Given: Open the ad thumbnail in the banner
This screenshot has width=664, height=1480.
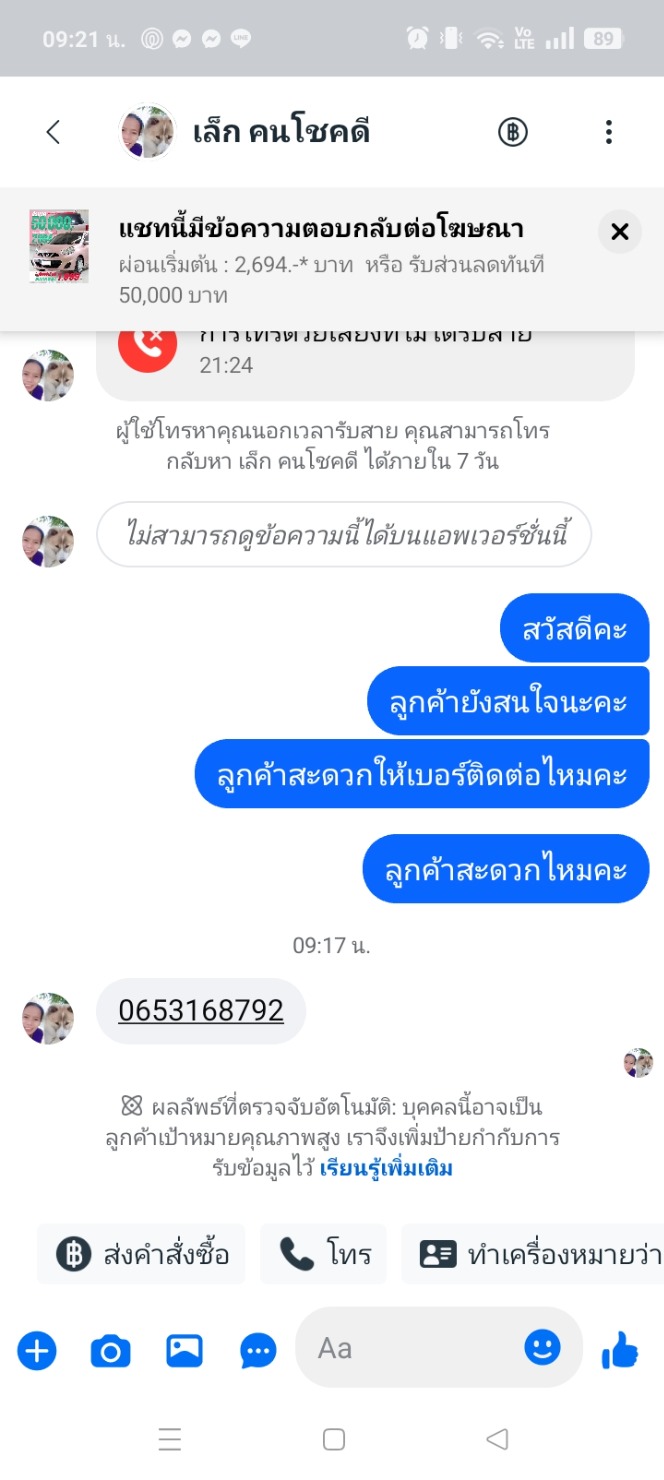Looking at the screenshot, I should [59, 246].
